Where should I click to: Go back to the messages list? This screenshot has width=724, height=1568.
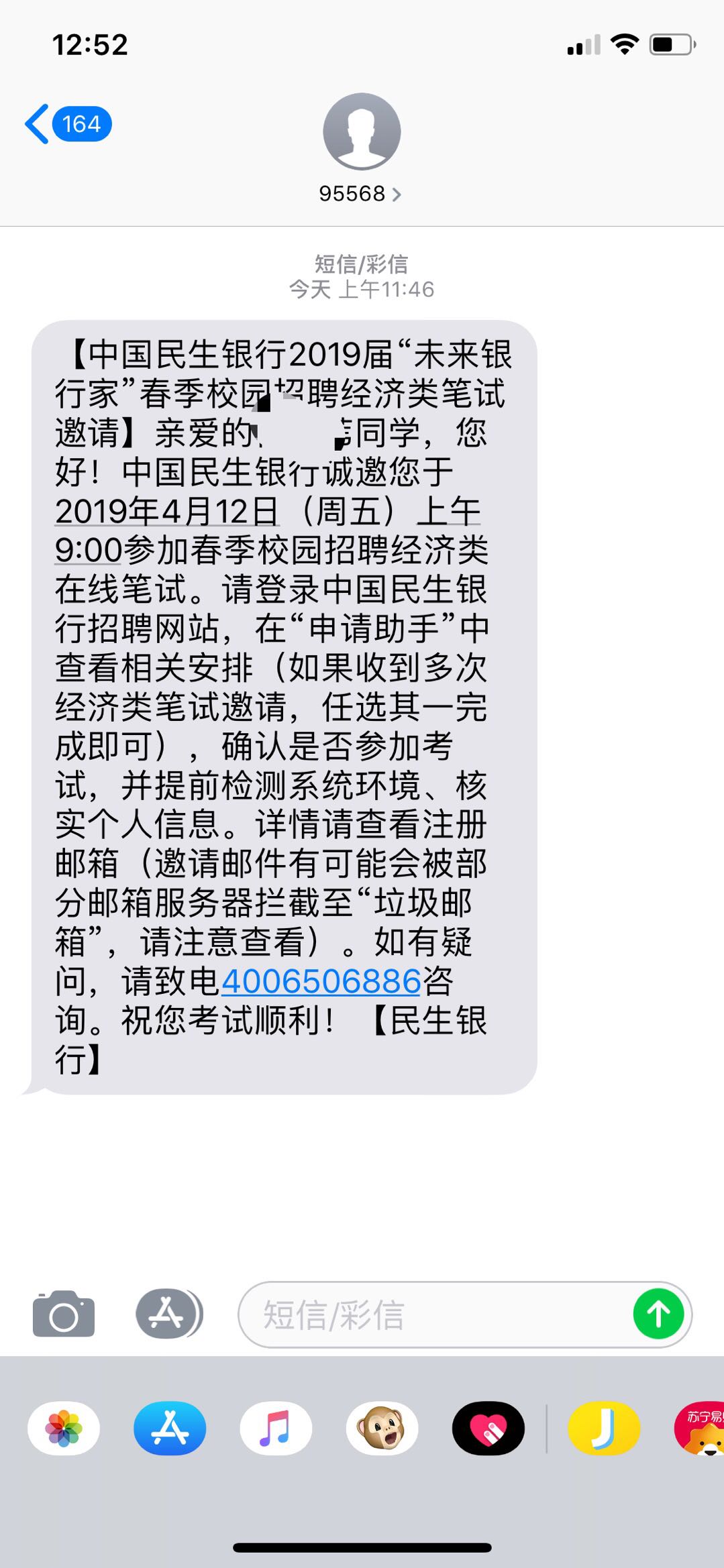click(x=66, y=124)
